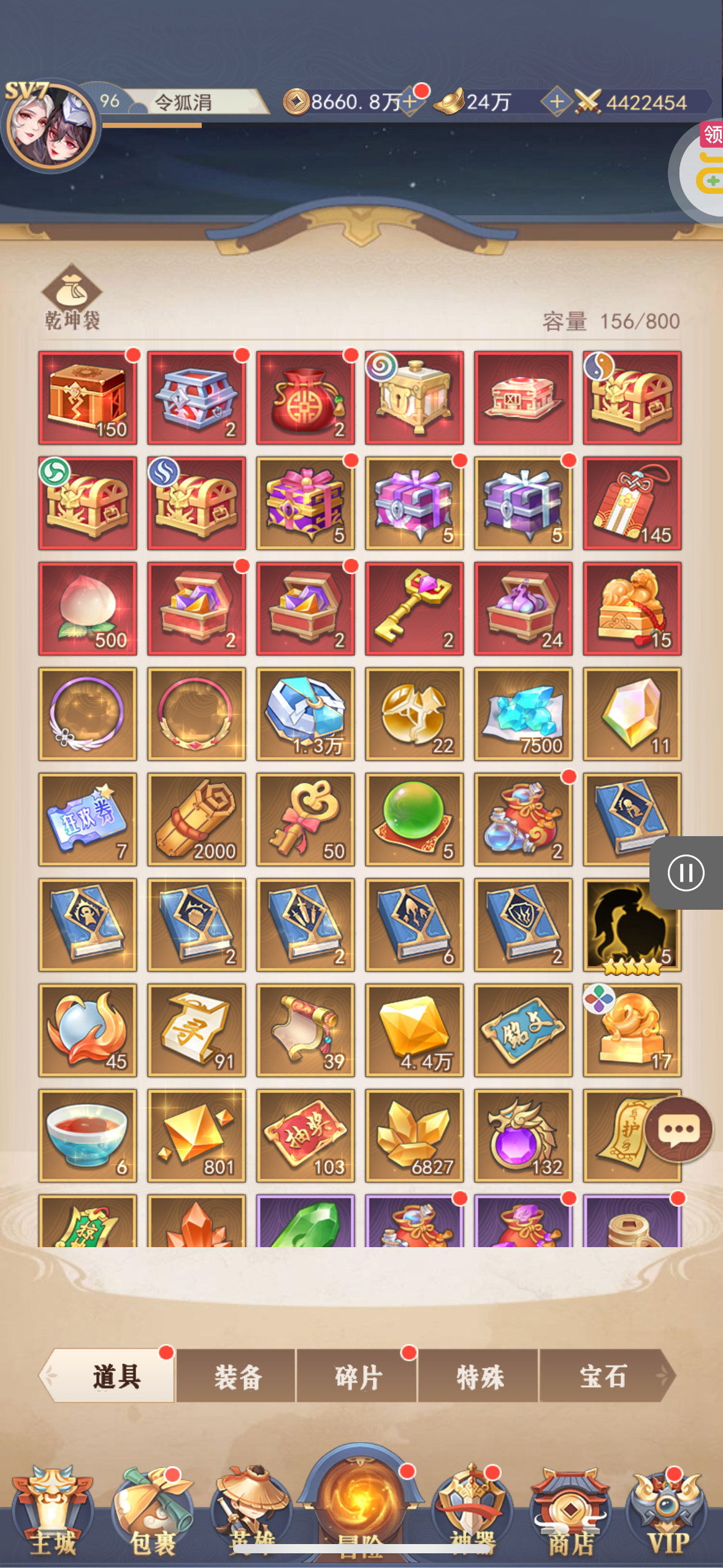Switch to the 宝石 tab

(x=602, y=1377)
